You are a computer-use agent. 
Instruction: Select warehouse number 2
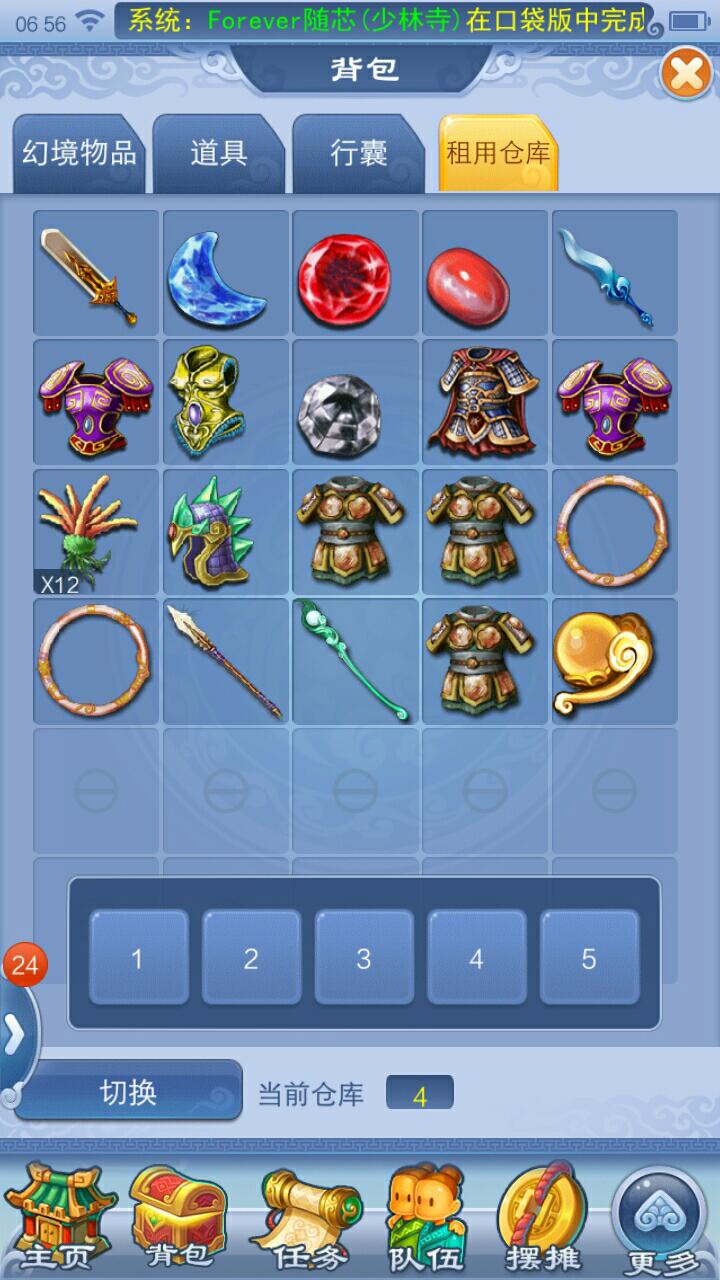pos(251,958)
